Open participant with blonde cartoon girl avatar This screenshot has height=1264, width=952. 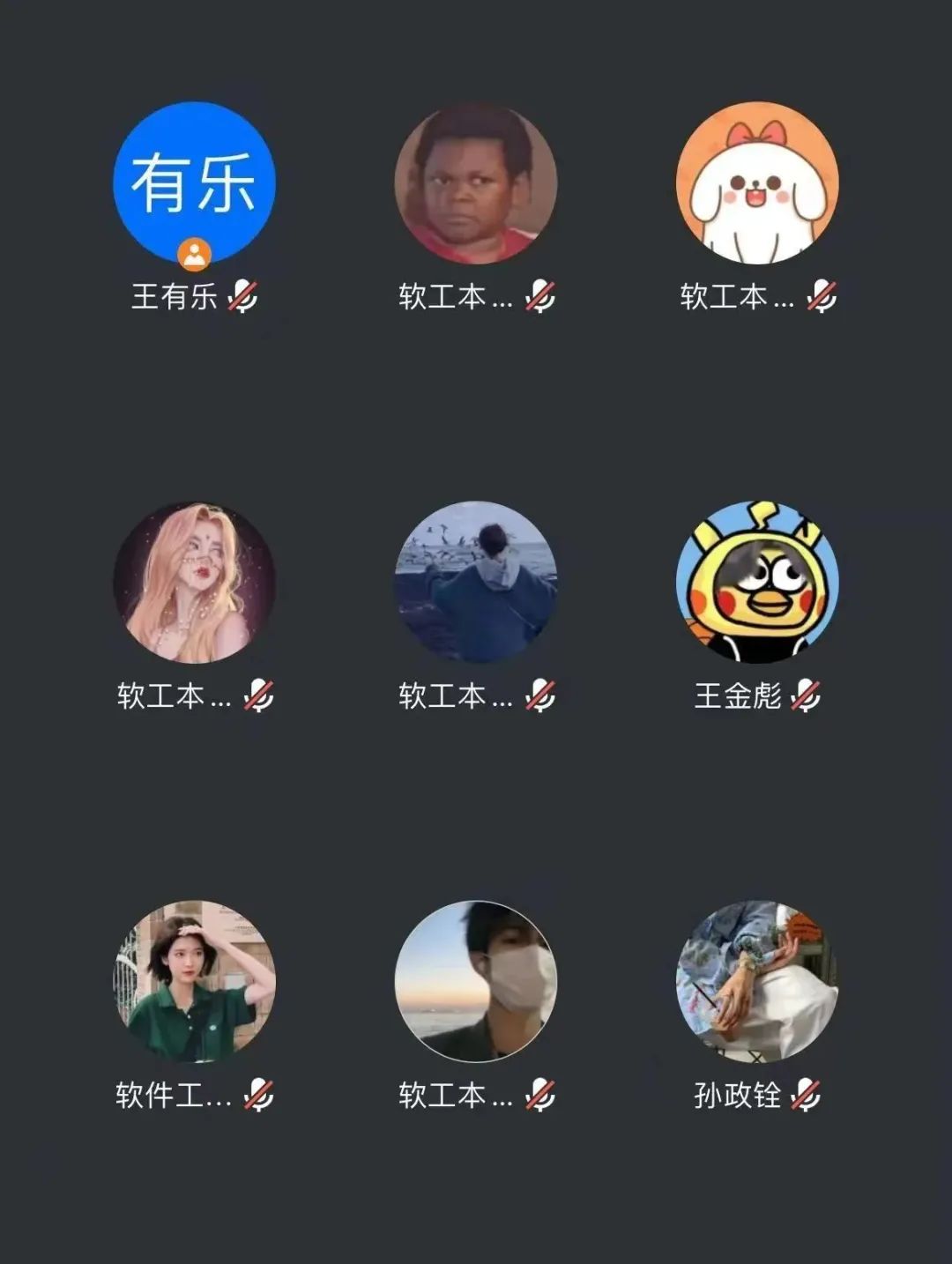pyautogui.click(x=194, y=583)
